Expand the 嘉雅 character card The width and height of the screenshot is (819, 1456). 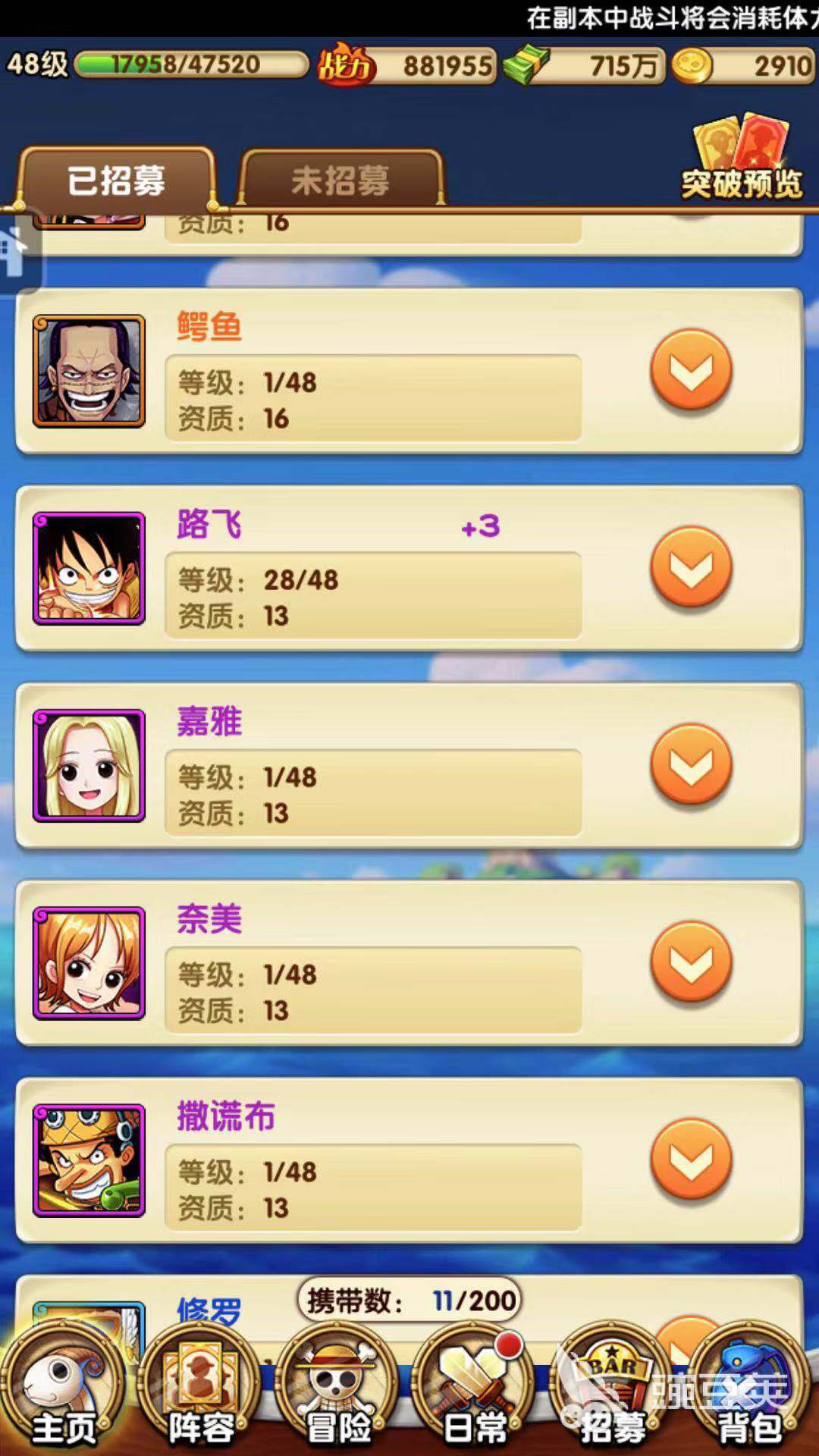click(x=691, y=764)
